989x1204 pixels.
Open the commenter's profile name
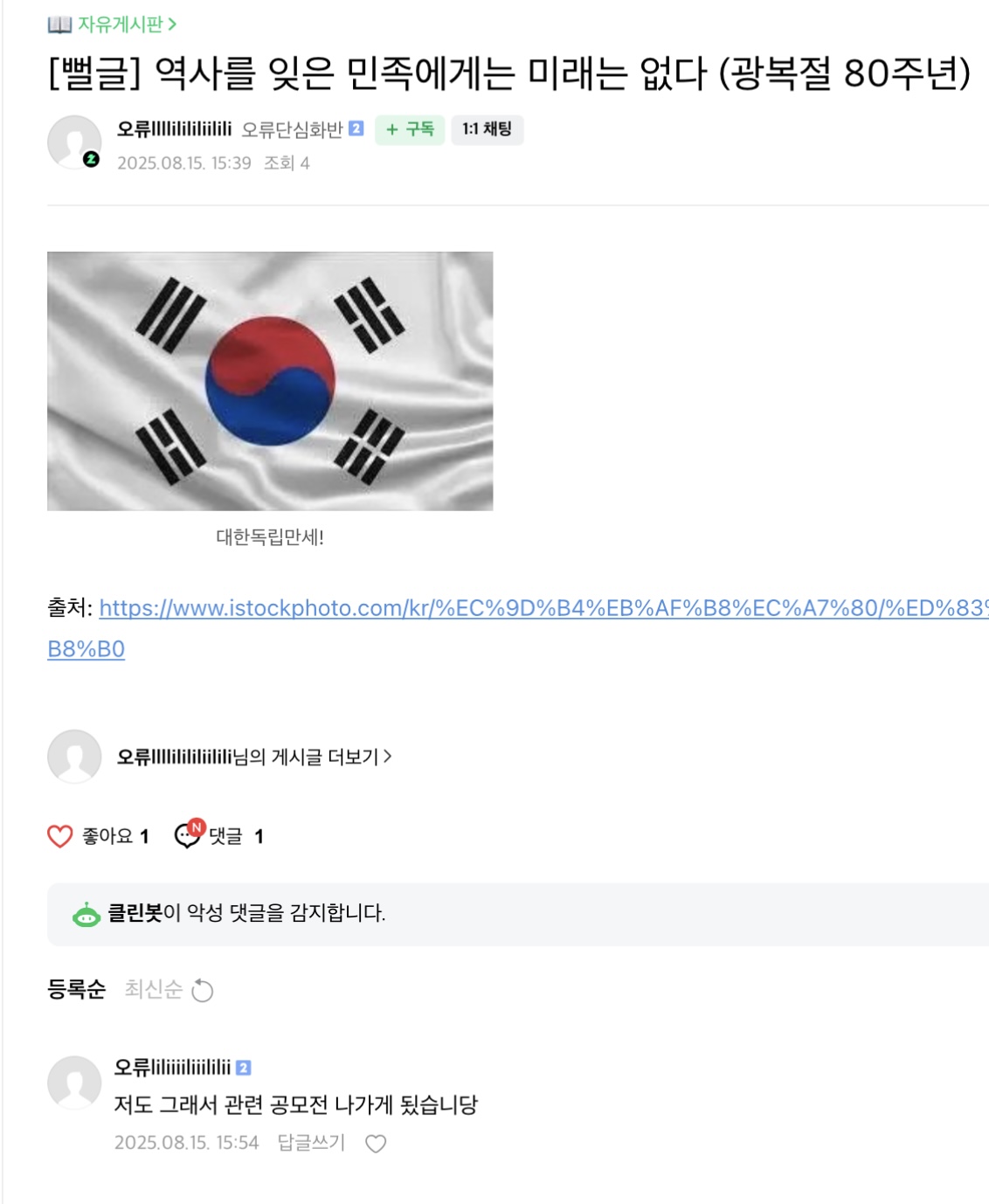point(172,1067)
